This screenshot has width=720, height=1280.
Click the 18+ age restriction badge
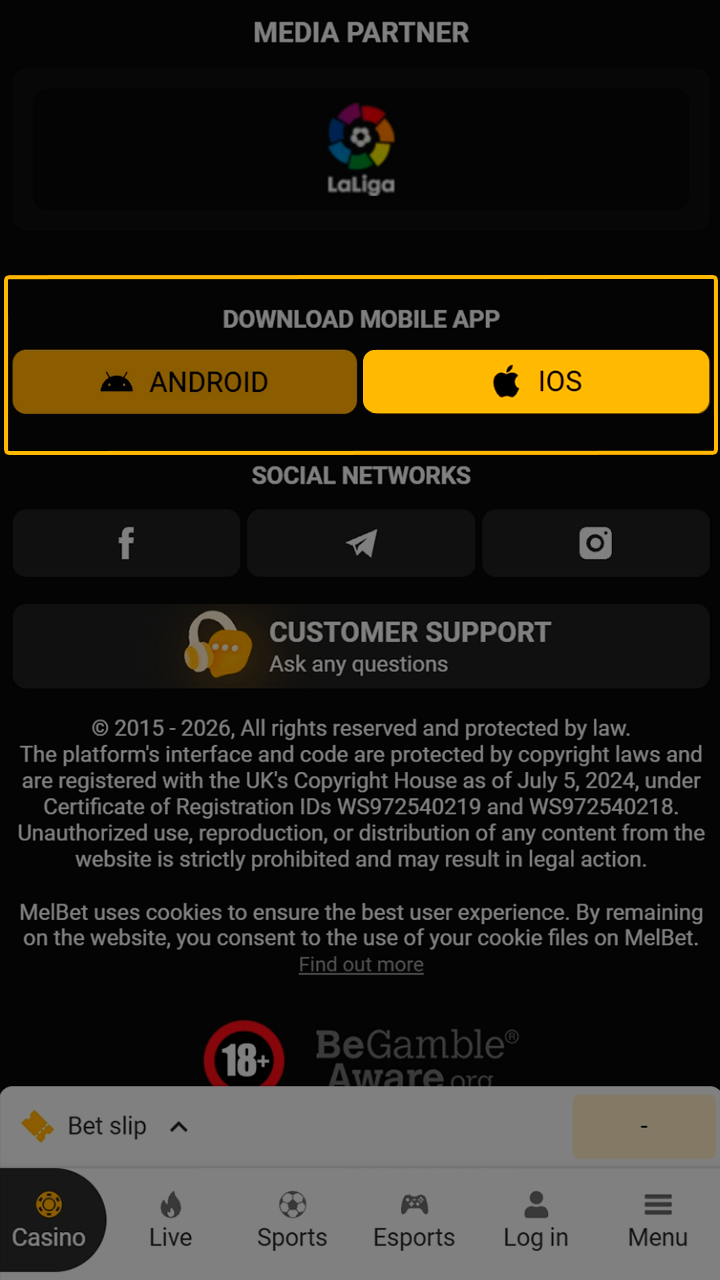[x=243, y=1055]
